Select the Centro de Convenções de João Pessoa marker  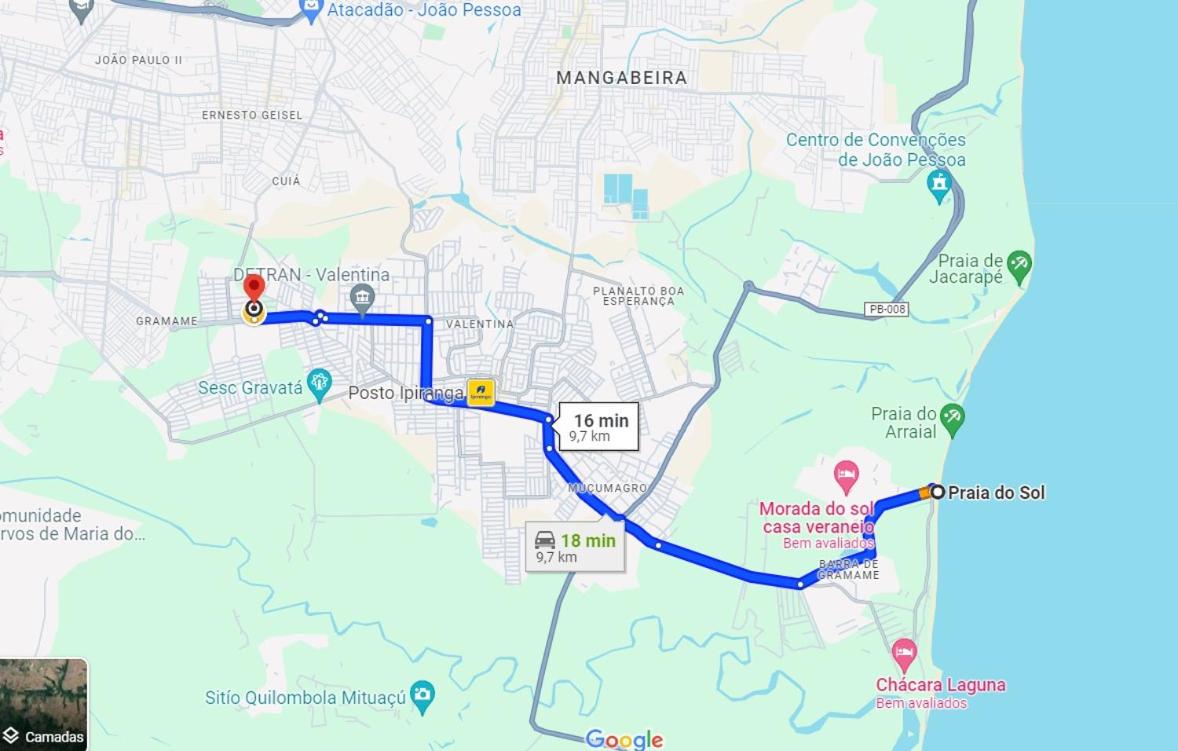tap(938, 185)
